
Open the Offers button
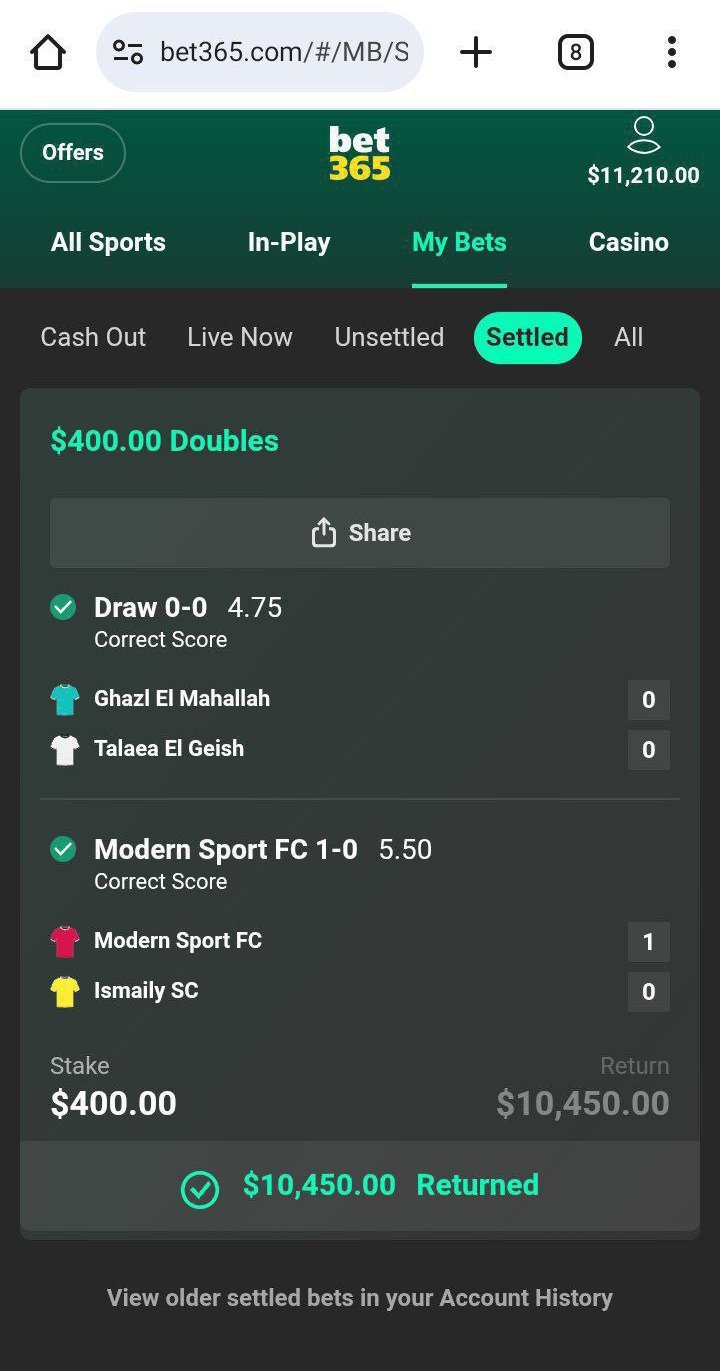[x=73, y=153]
